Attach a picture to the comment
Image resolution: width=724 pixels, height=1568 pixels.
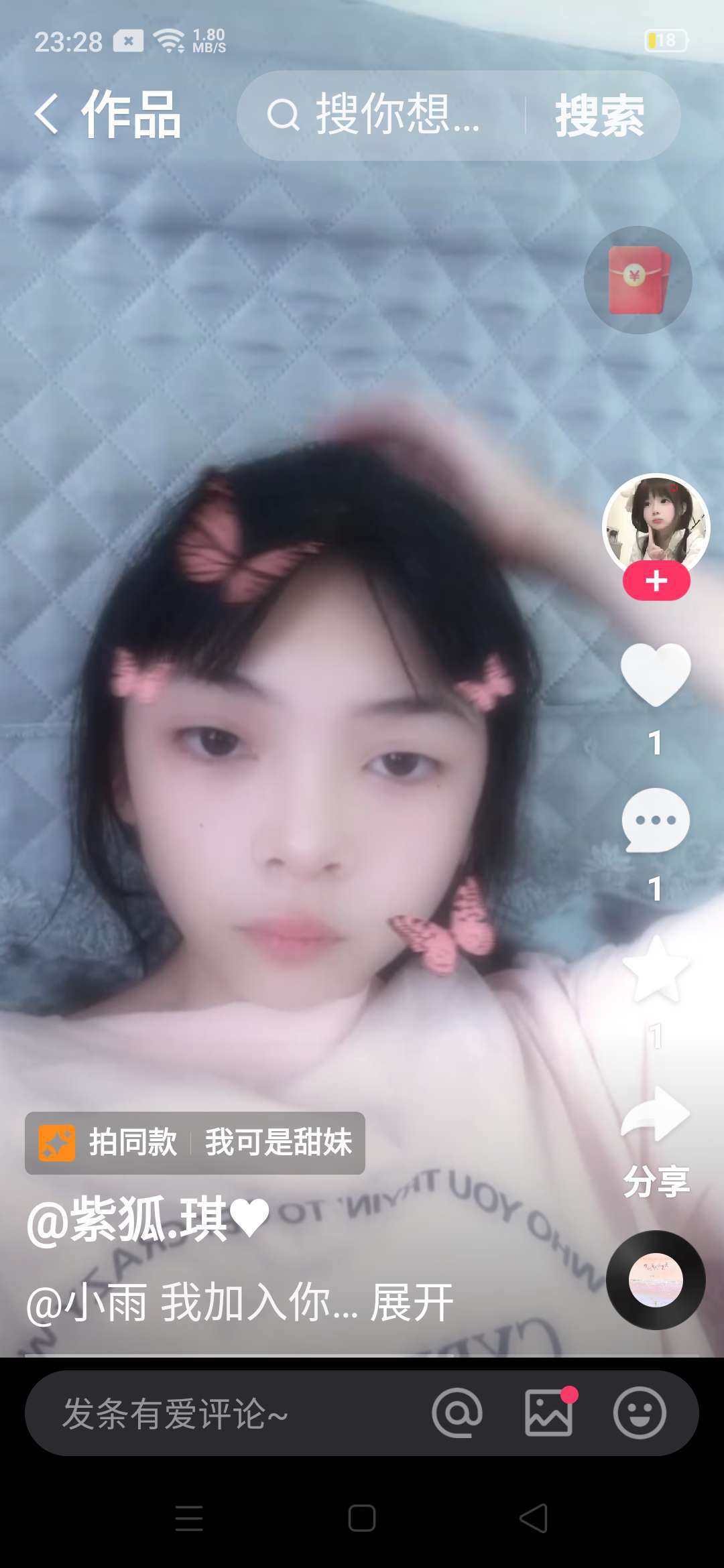point(549,1413)
